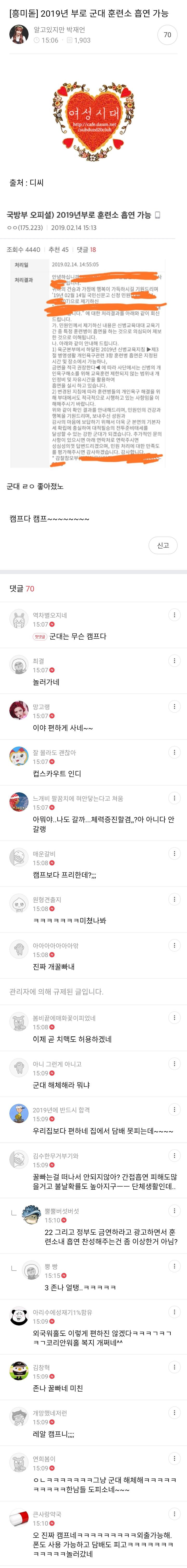Open overflow menu on 망고랭's comment

tap(174, 706)
